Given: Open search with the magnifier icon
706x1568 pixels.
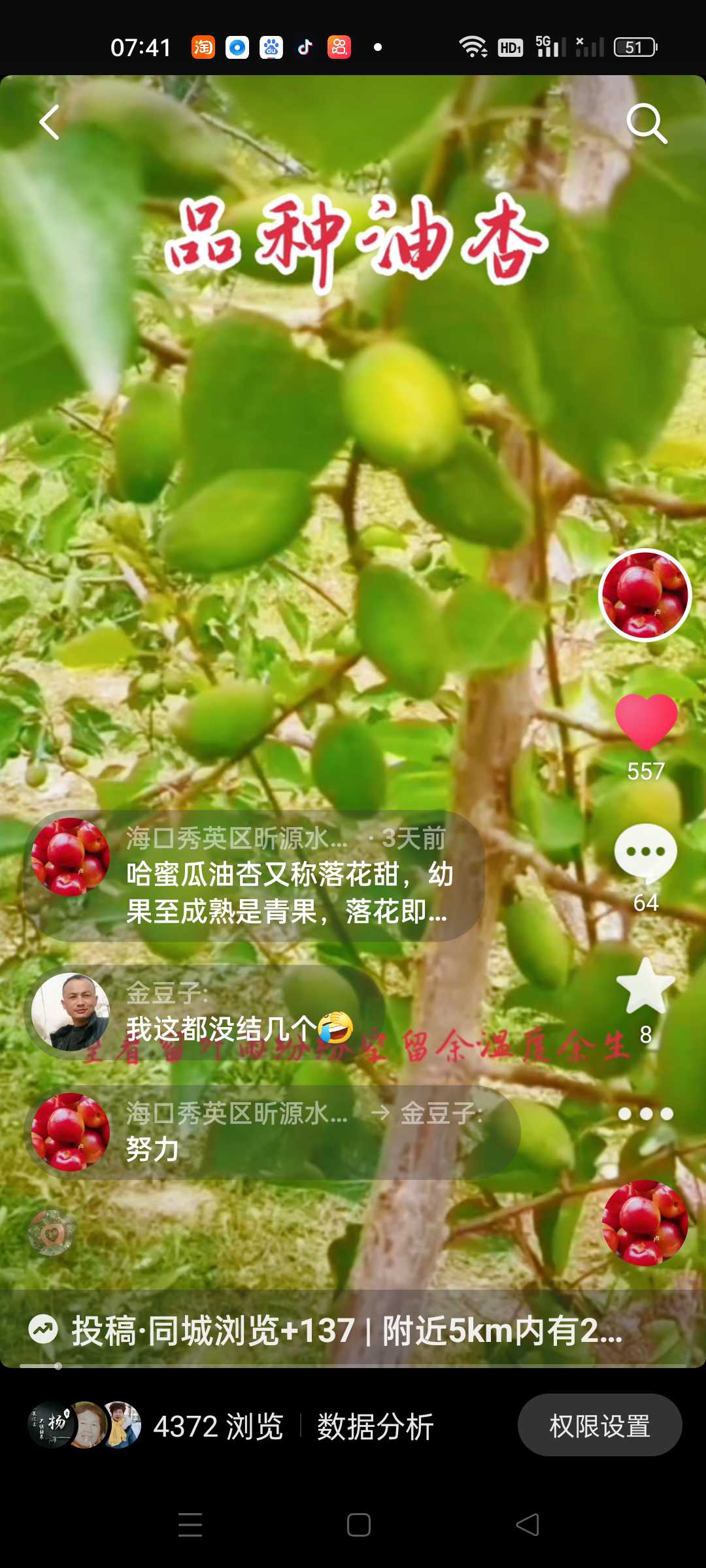Looking at the screenshot, I should (647, 123).
